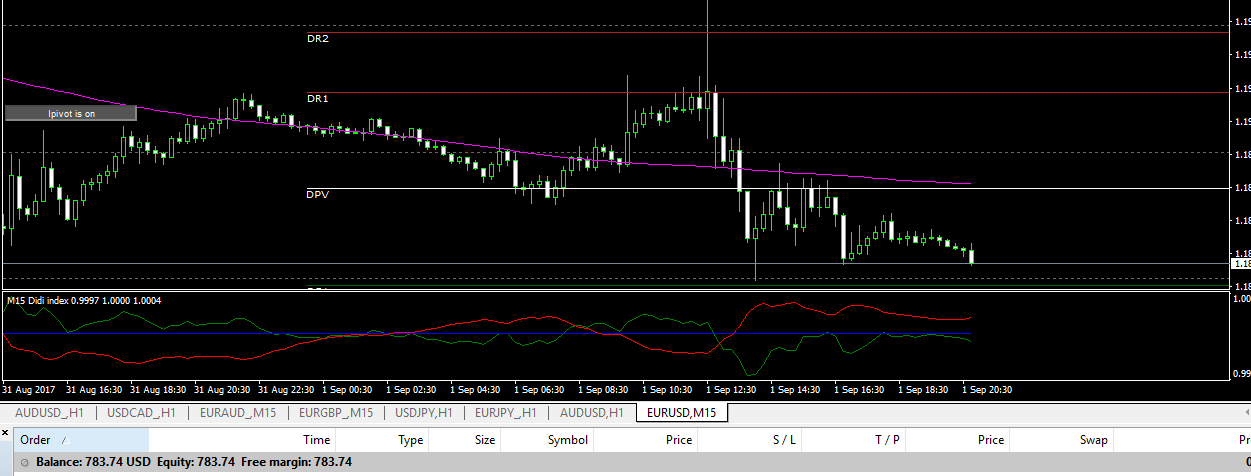
Task: Sort by the Swap column header
Action: (1093, 440)
